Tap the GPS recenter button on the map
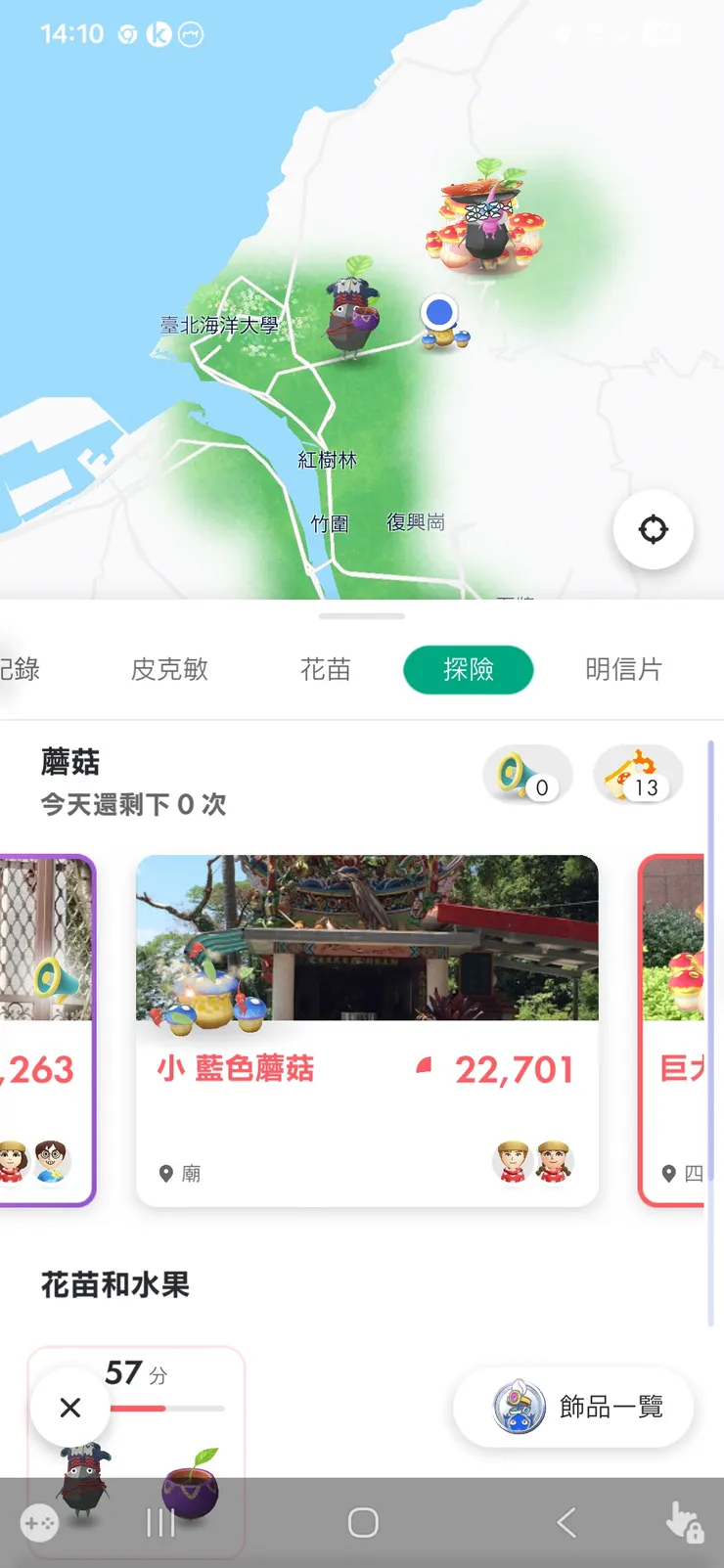This screenshot has height=1568, width=724. (653, 529)
